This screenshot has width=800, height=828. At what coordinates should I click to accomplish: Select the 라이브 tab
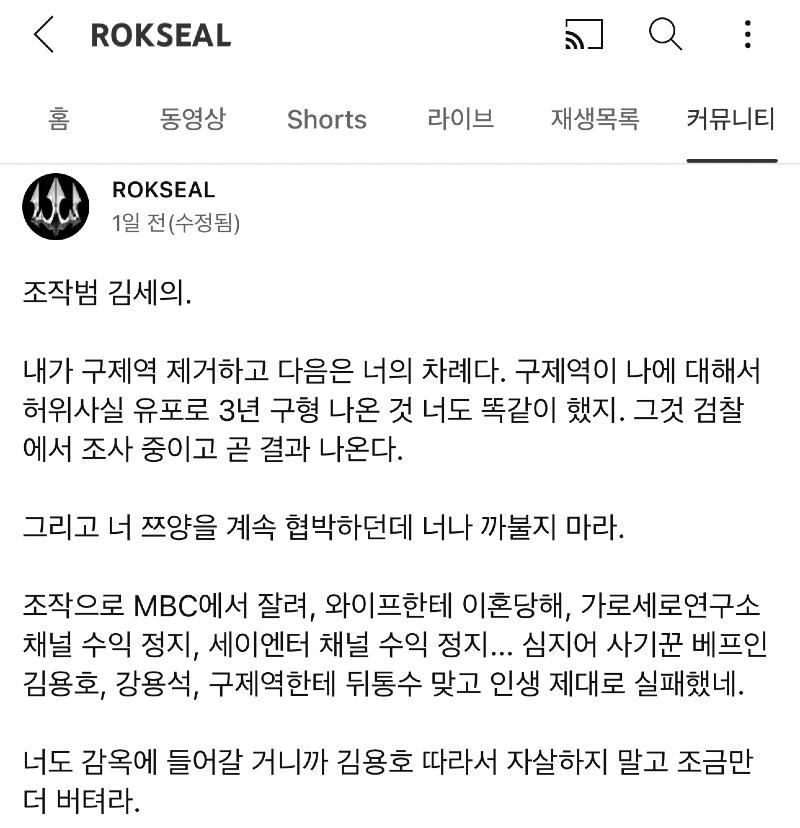pyautogui.click(x=460, y=120)
